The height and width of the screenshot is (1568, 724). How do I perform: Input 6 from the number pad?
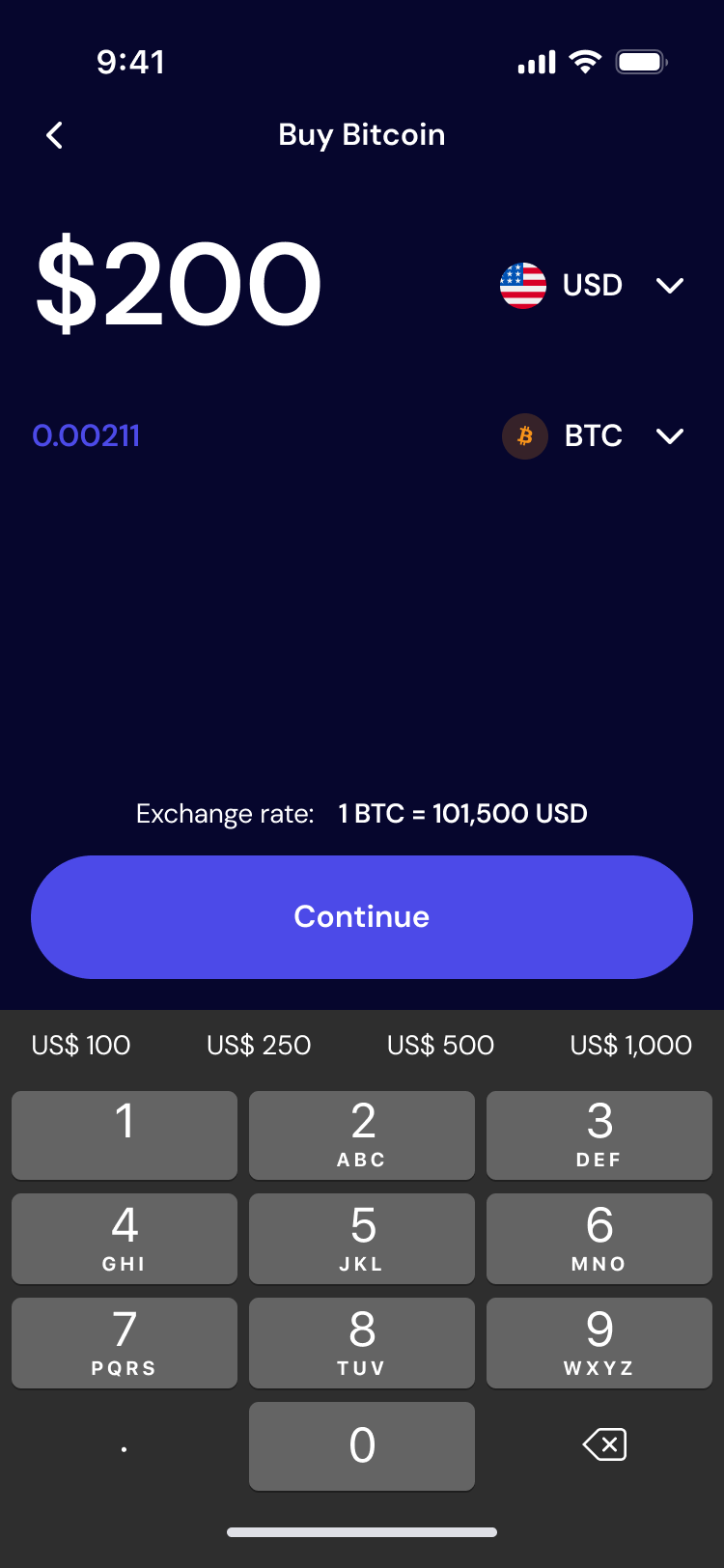599,1239
